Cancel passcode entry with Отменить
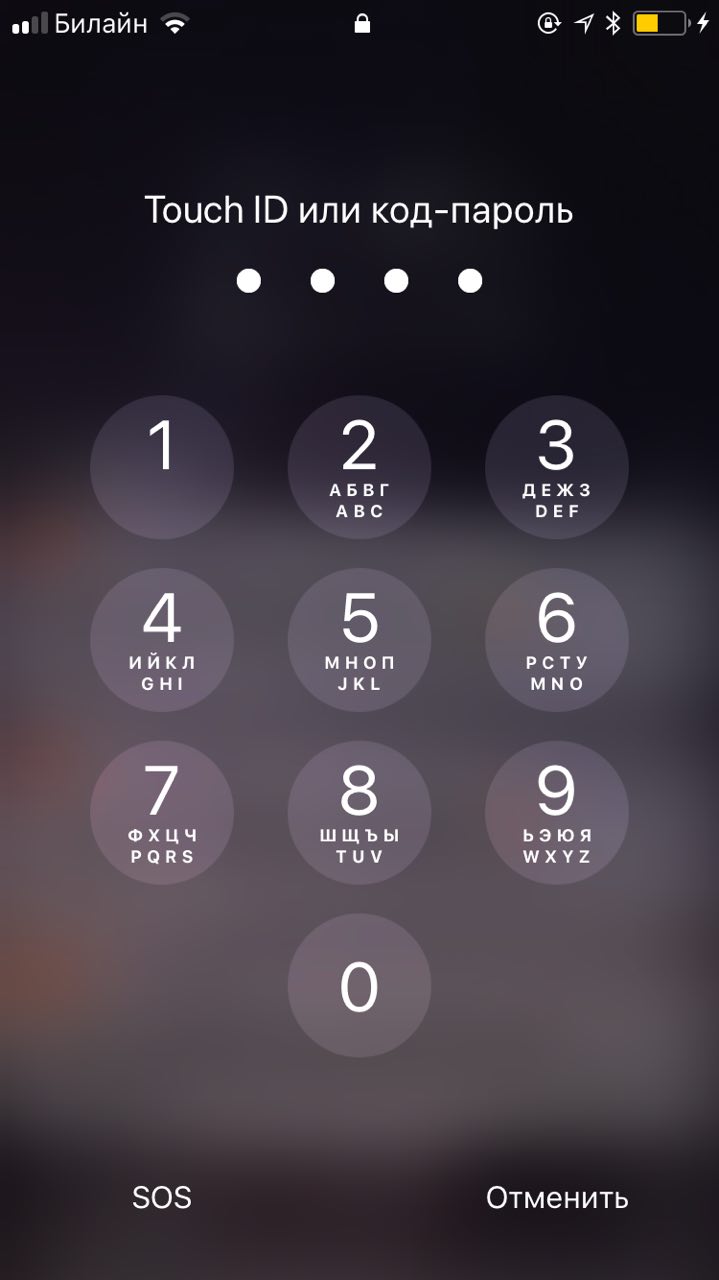Screen dimensions: 719x1280 [557, 1197]
